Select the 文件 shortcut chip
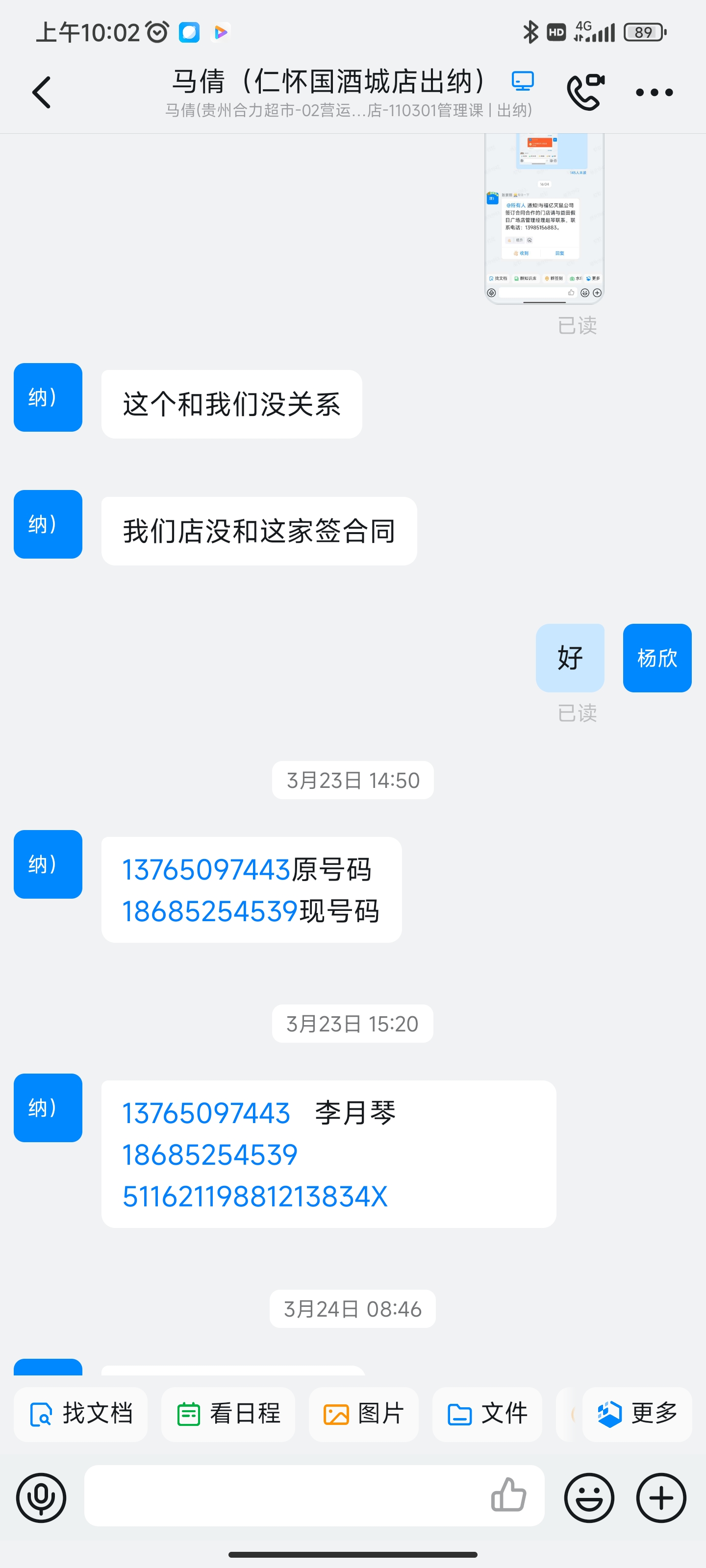 tap(487, 1414)
